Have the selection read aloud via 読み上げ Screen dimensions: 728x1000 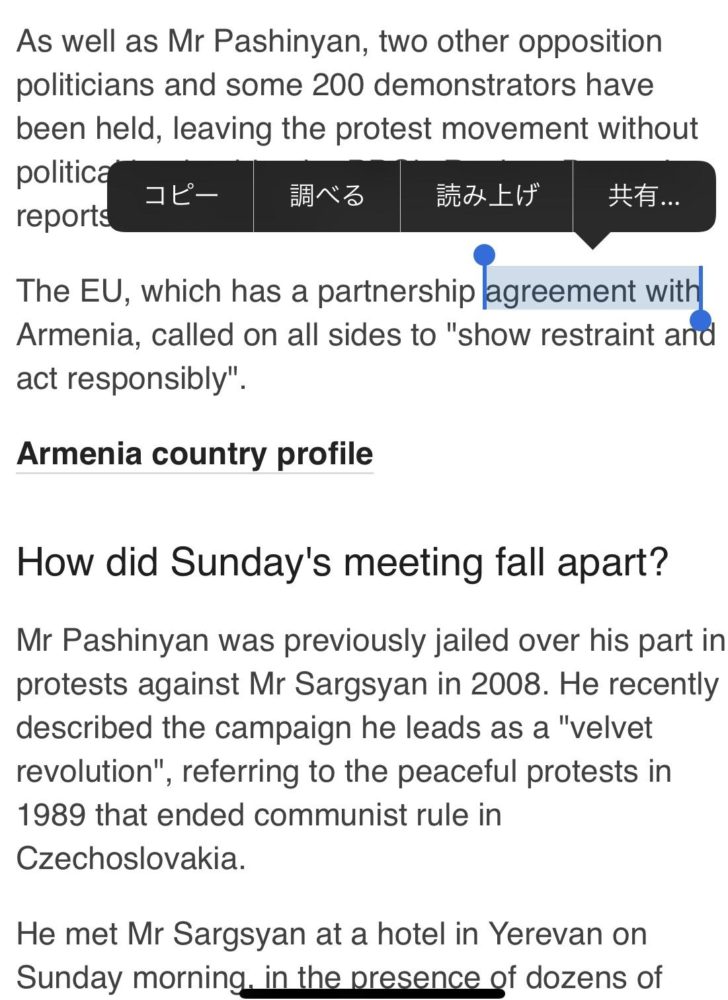[x=485, y=196]
